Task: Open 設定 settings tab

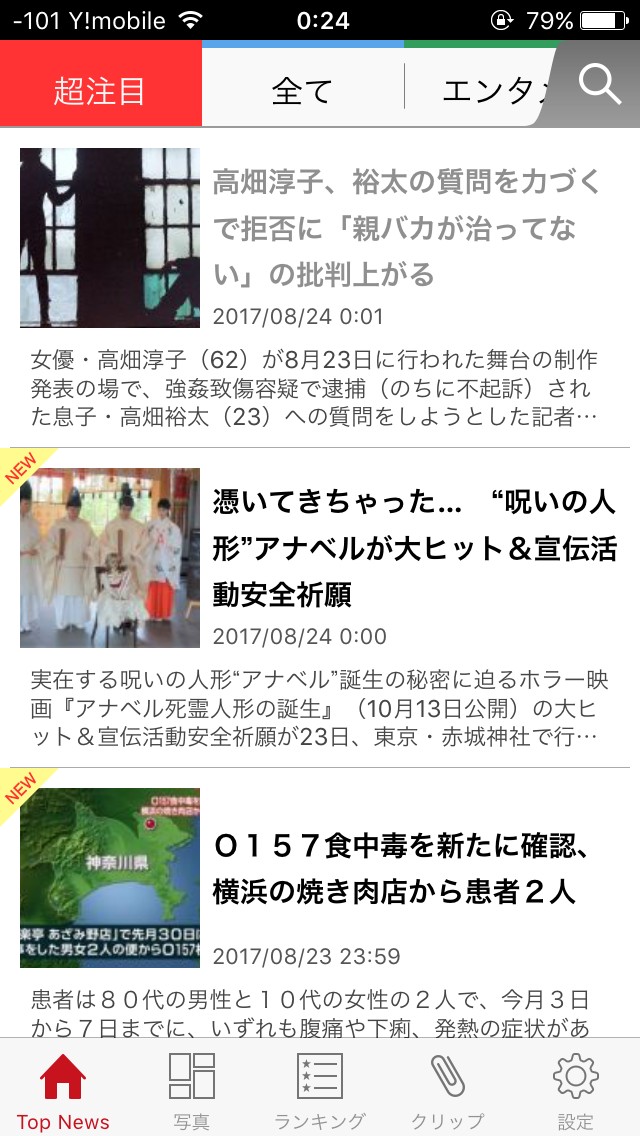Action: click(x=576, y=1090)
